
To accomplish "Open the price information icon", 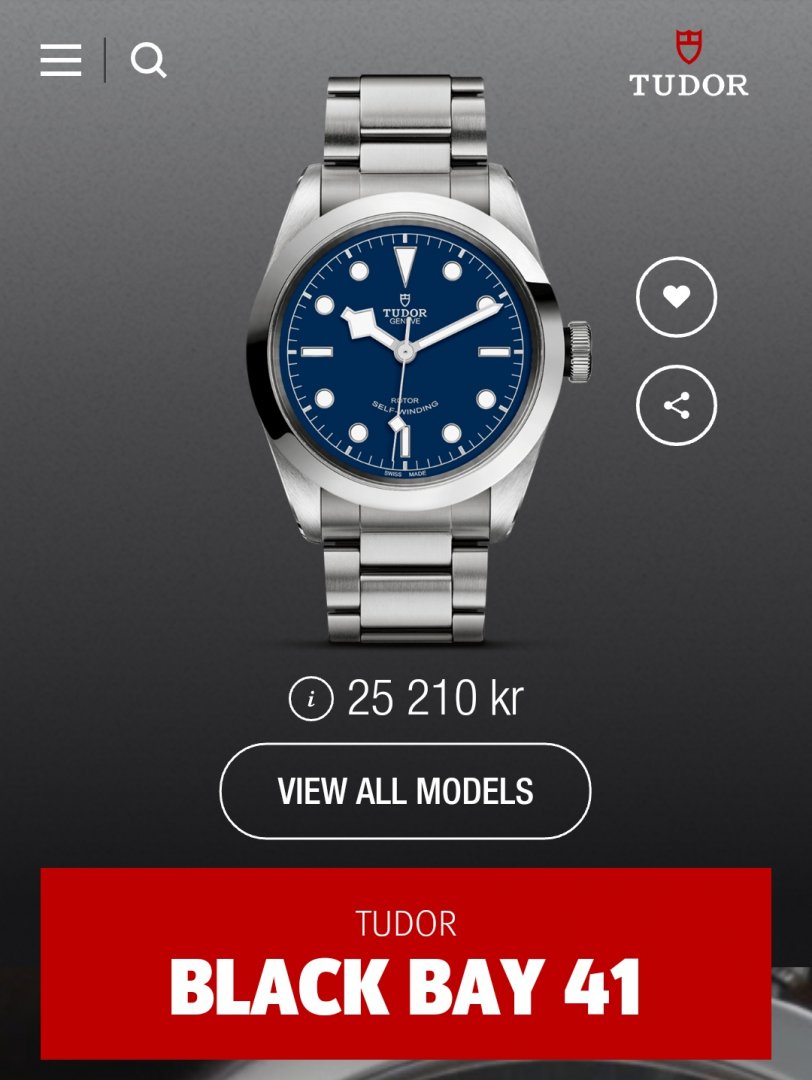I will pos(310,699).
